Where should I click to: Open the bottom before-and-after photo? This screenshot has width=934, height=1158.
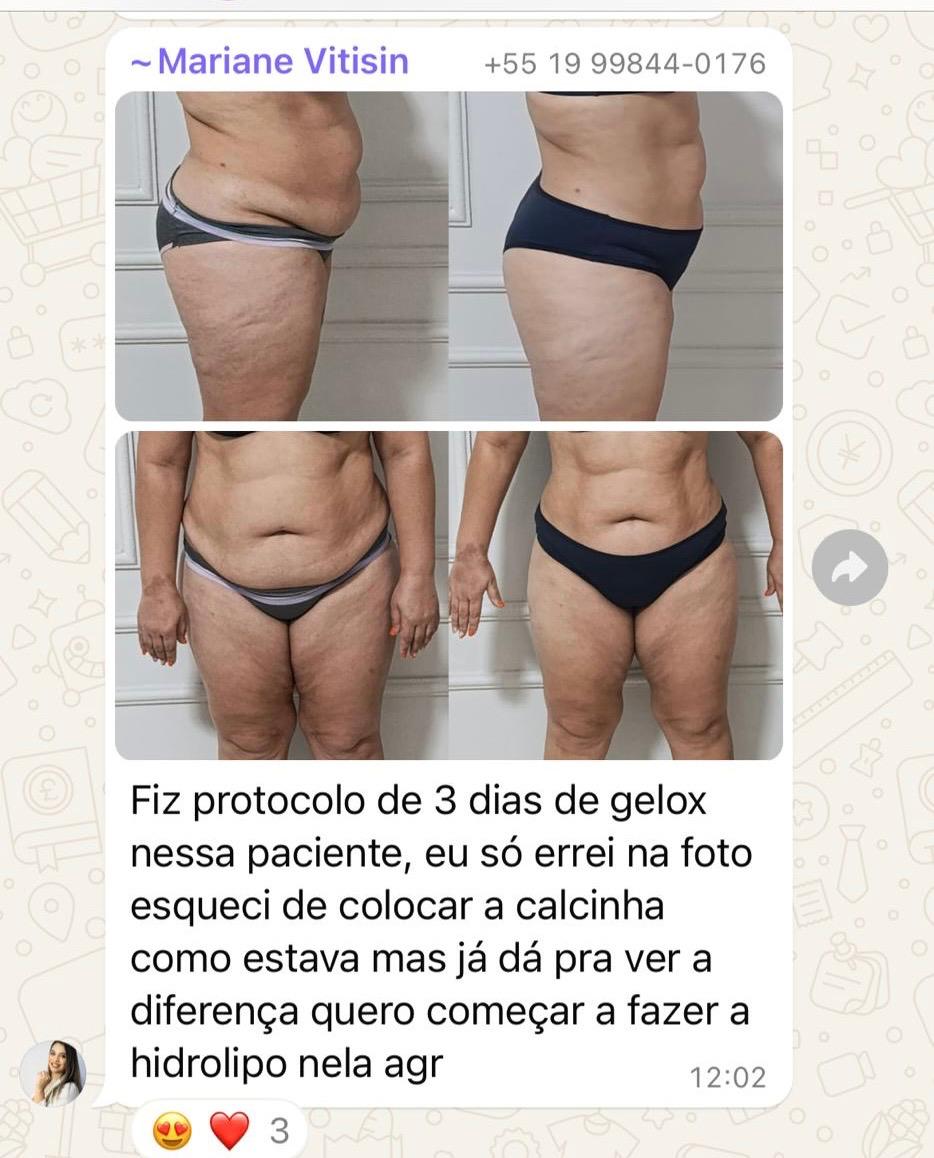pyautogui.click(x=448, y=595)
